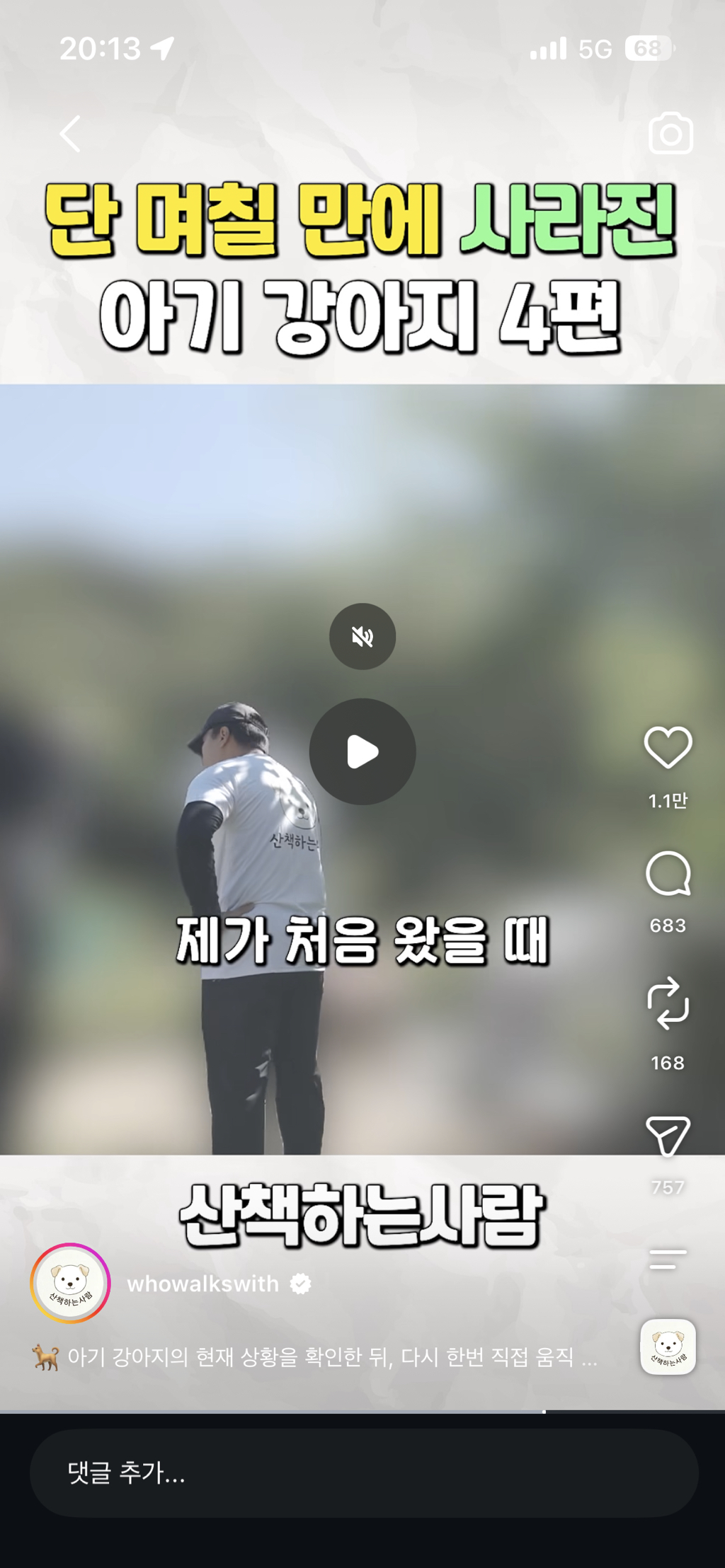The width and height of the screenshot is (725, 1568).
Task: Unmute the video with the speaker icon
Action: pyautogui.click(x=362, y=636)
